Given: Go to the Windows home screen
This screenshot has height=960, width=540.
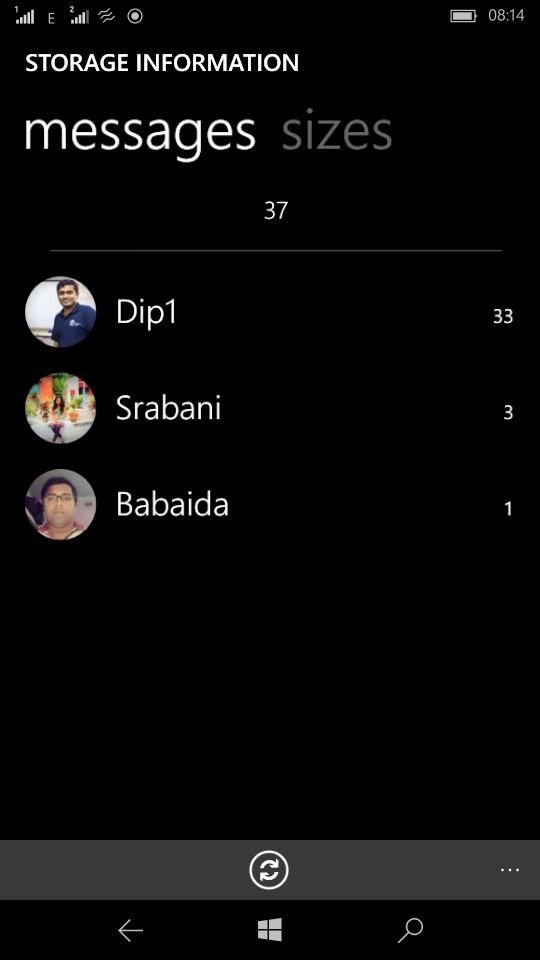Looking at the screenshot, I should click(269, 930).
